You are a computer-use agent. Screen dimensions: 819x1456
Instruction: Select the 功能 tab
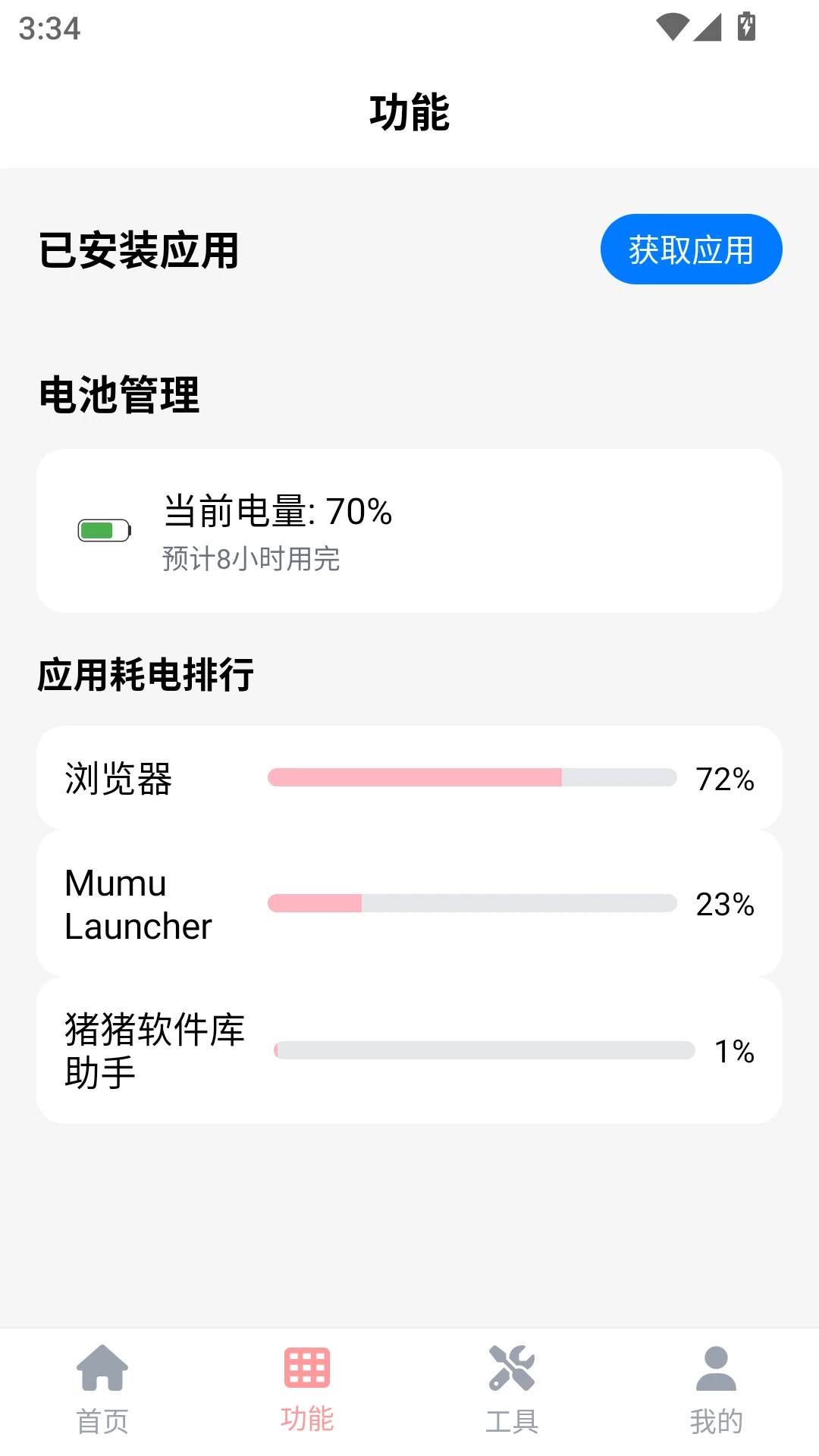tap(307, 1389)
